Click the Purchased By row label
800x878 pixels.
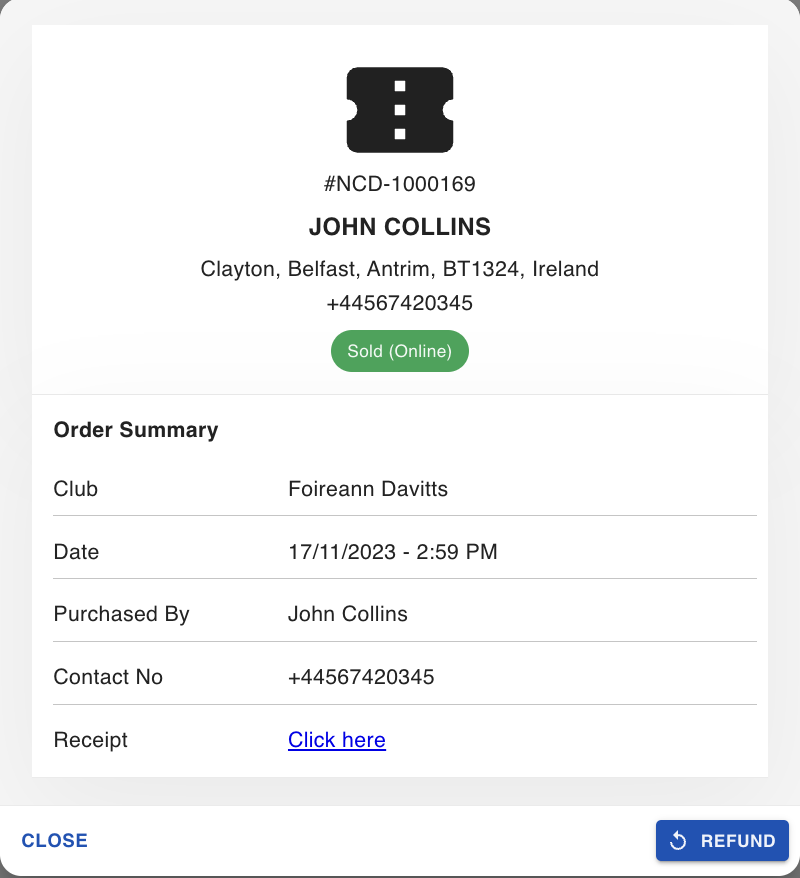pyautogui.click(x=121, y=614)
